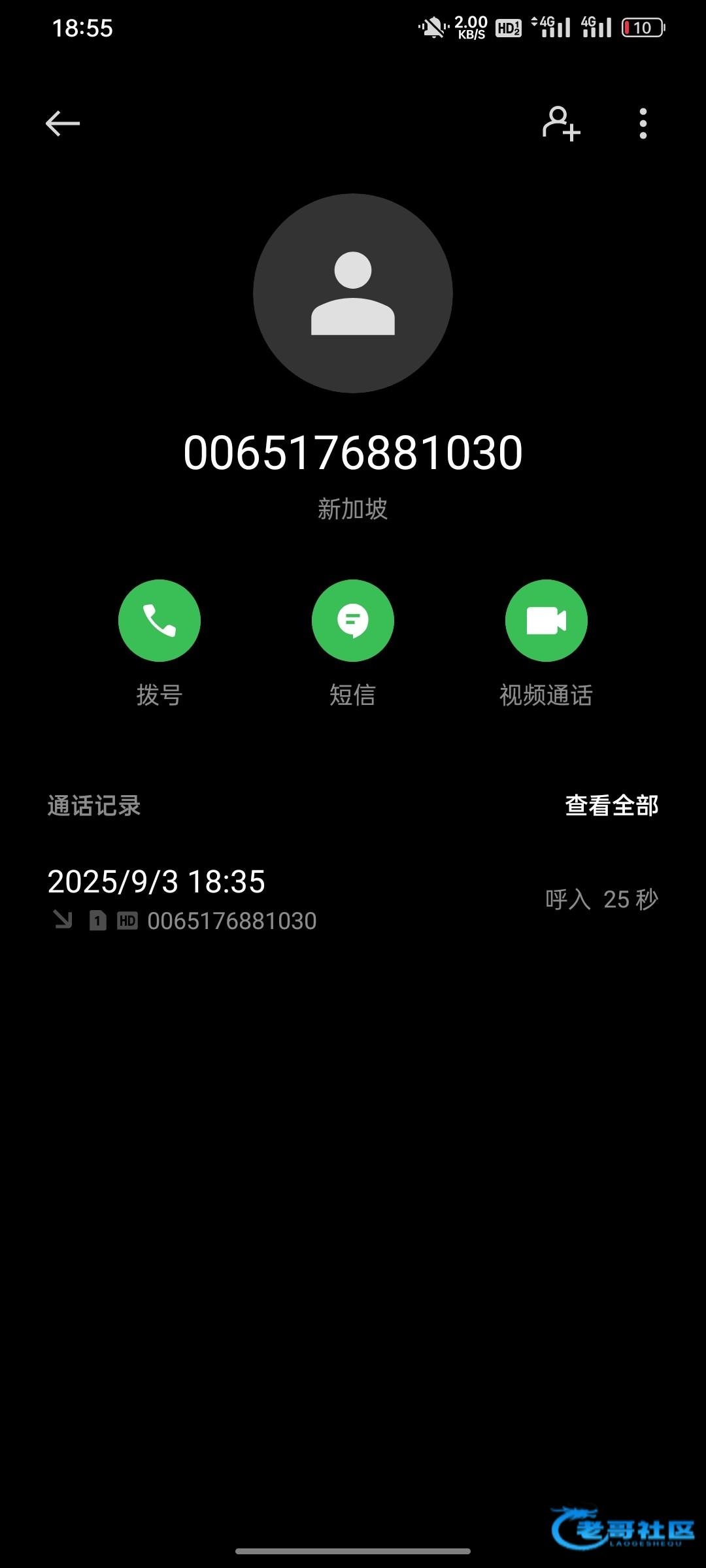Go back using the arrow icon
Viewport: 706px width, 1568px height.
(63, 123)
